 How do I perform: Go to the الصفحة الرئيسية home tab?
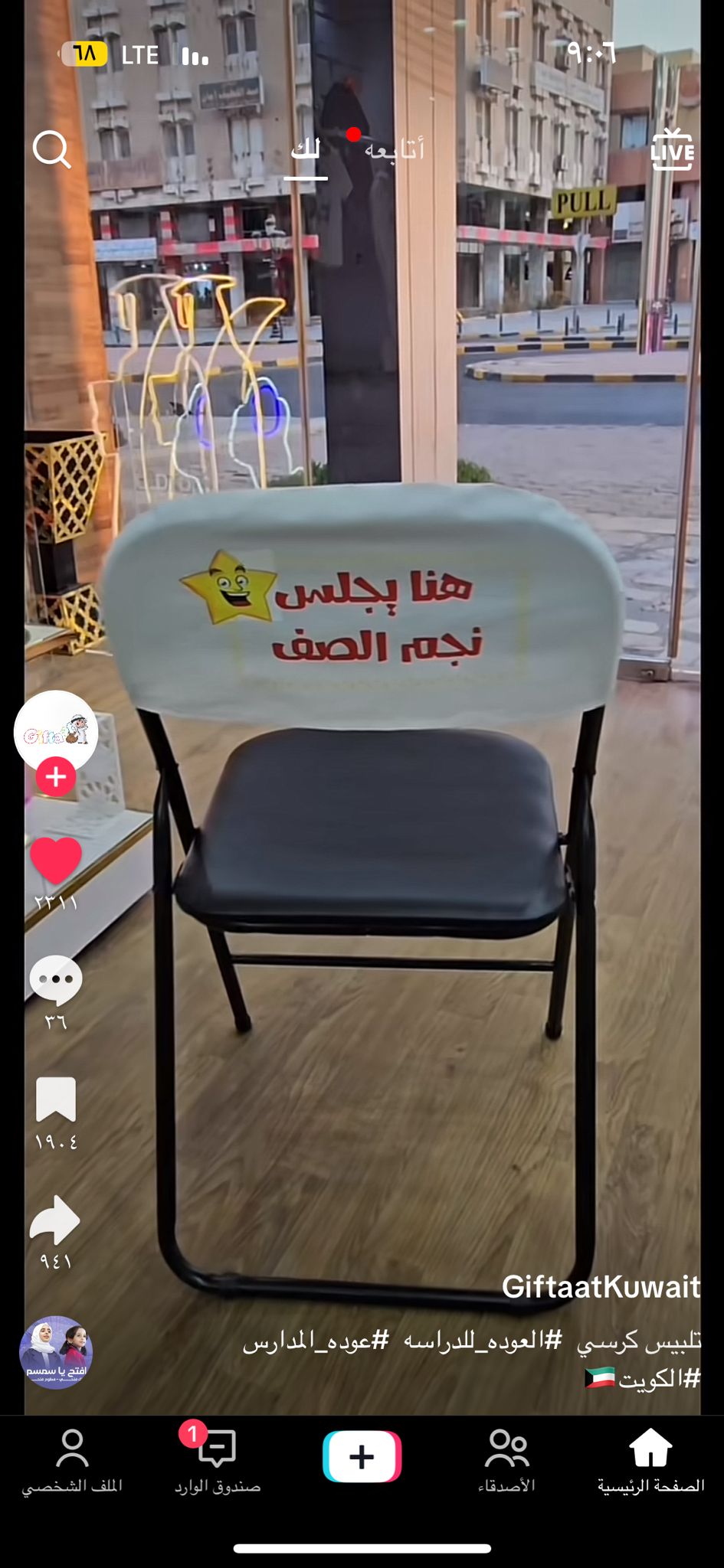[650, 1461]
